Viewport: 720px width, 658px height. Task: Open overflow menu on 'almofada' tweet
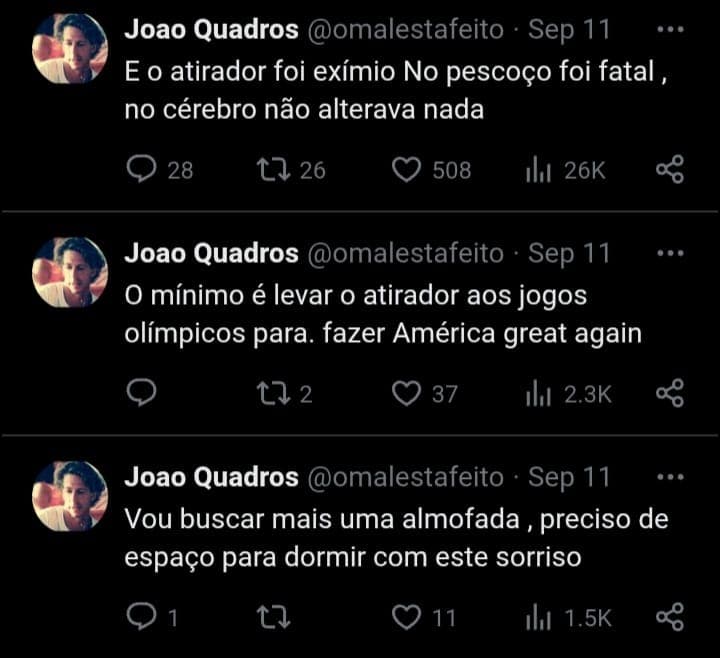[669, 478]
